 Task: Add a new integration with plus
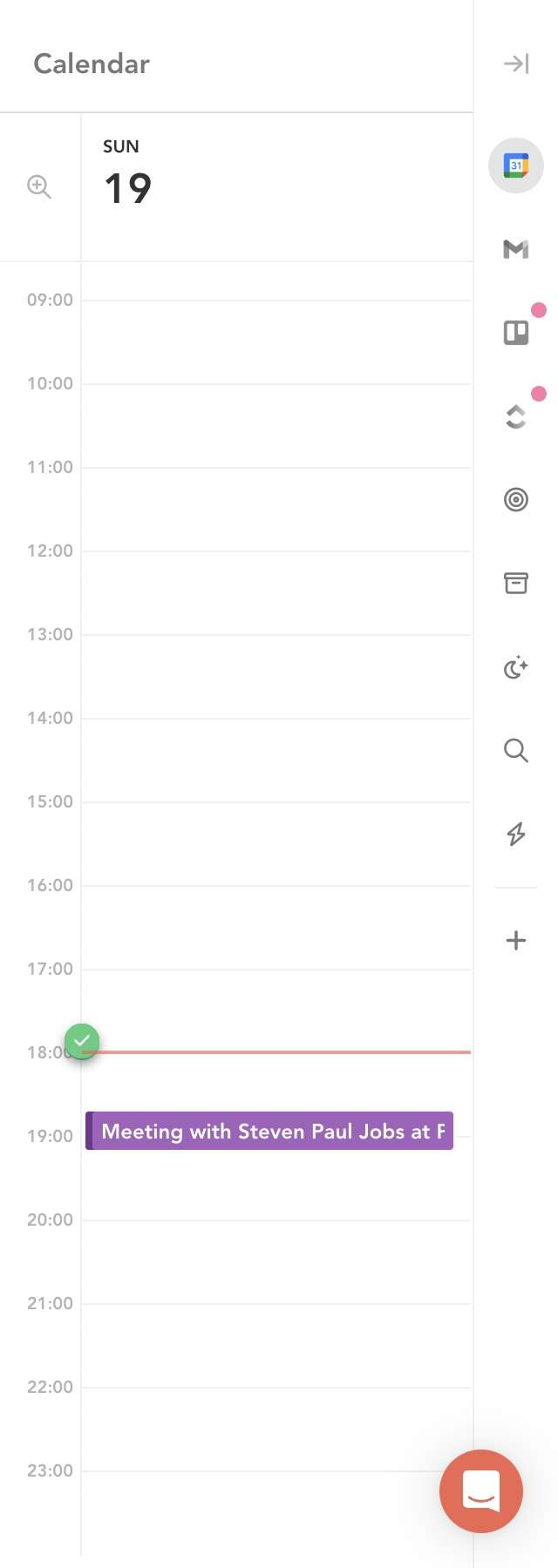pos(515,940)
